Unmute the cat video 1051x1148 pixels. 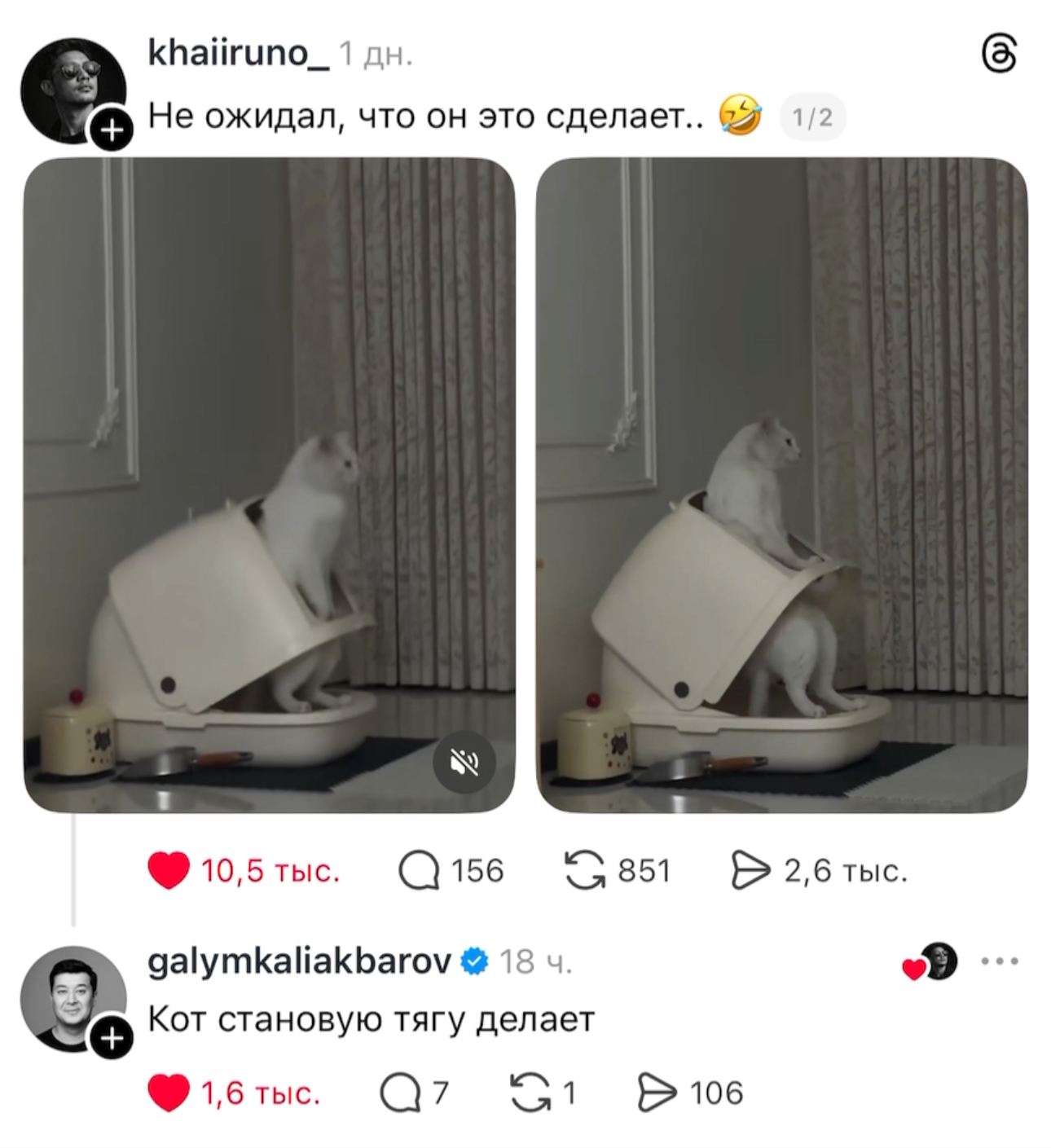click(x=464, y=763)
